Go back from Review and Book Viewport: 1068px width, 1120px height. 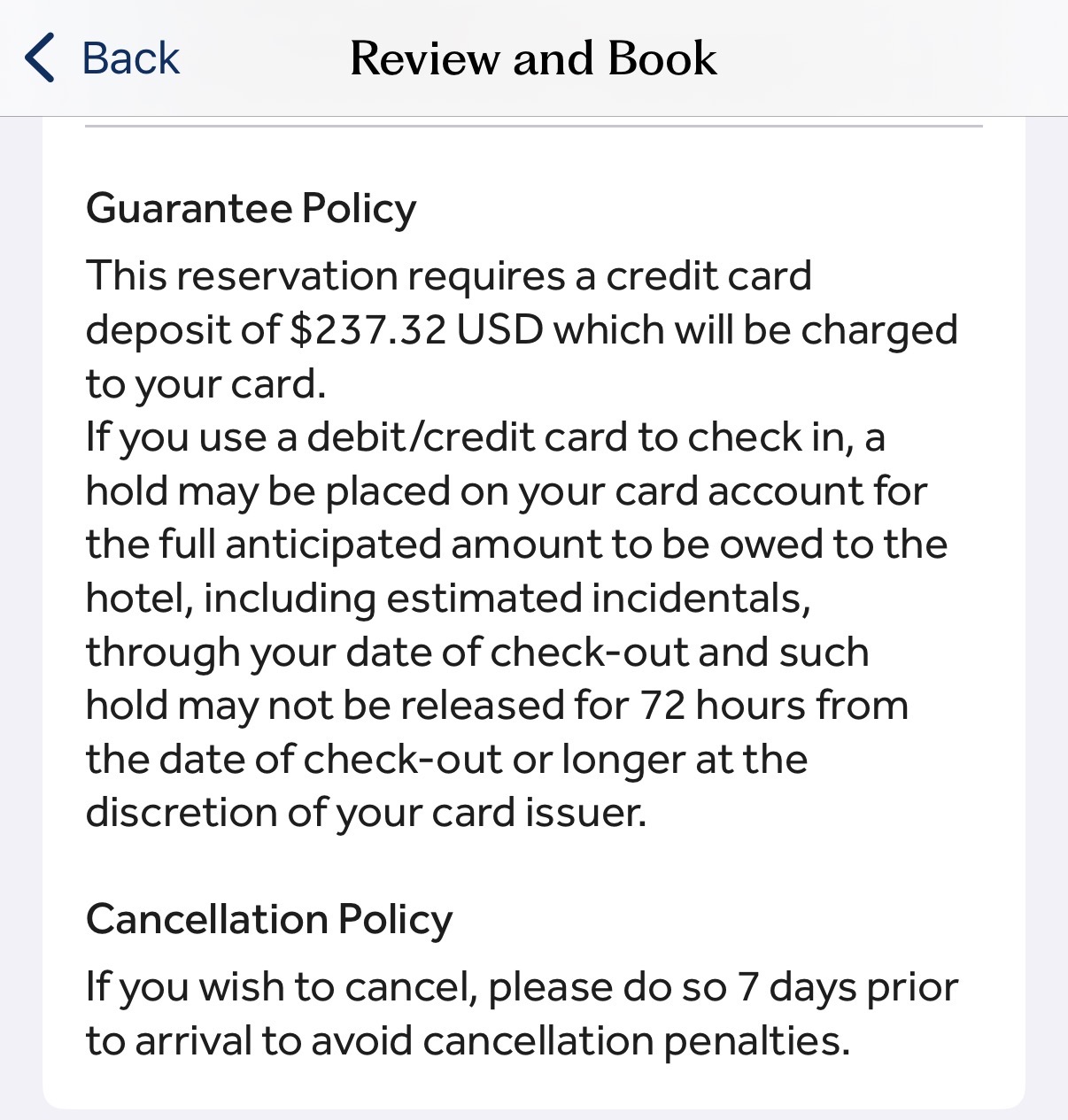click(x=102, y=58)
